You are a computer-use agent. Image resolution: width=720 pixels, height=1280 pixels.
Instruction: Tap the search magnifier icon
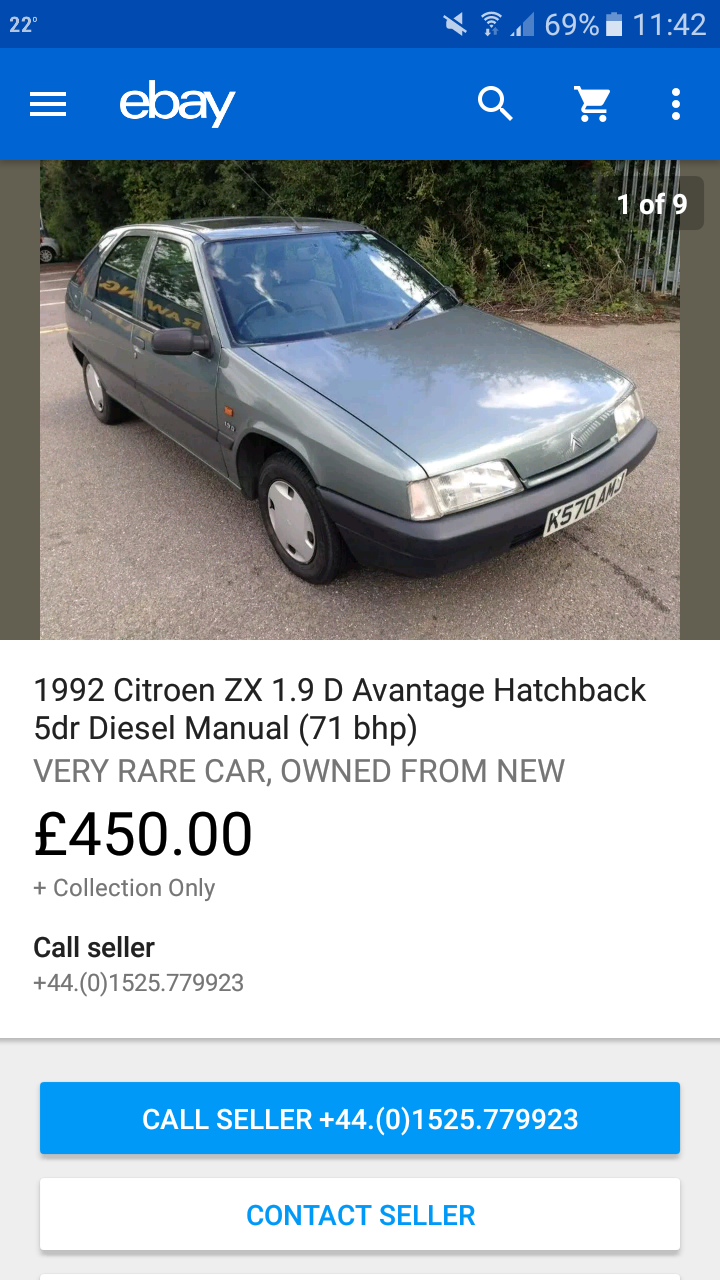pos(495,104)
